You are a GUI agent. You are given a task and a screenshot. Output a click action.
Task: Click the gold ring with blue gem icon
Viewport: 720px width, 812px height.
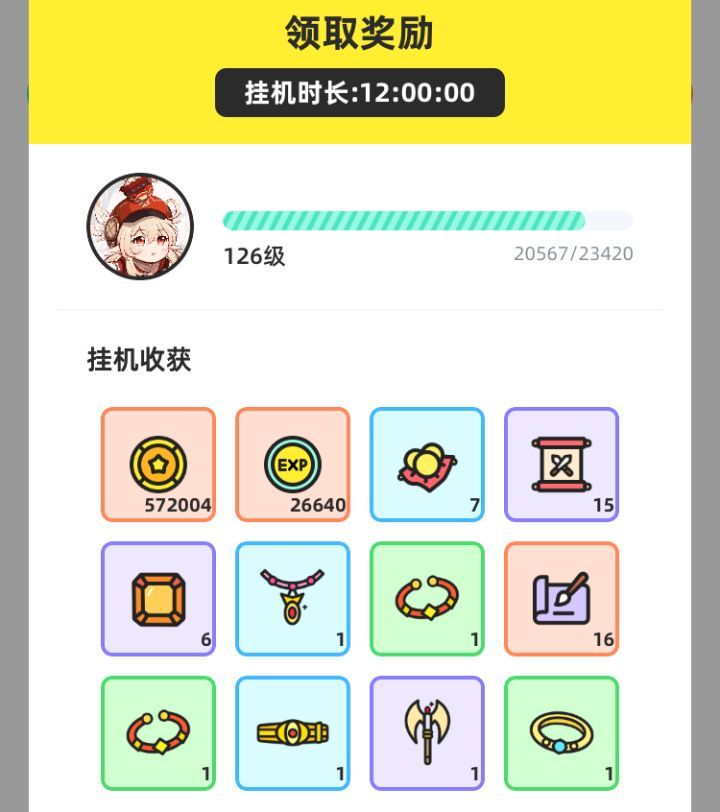click(562, 731)
